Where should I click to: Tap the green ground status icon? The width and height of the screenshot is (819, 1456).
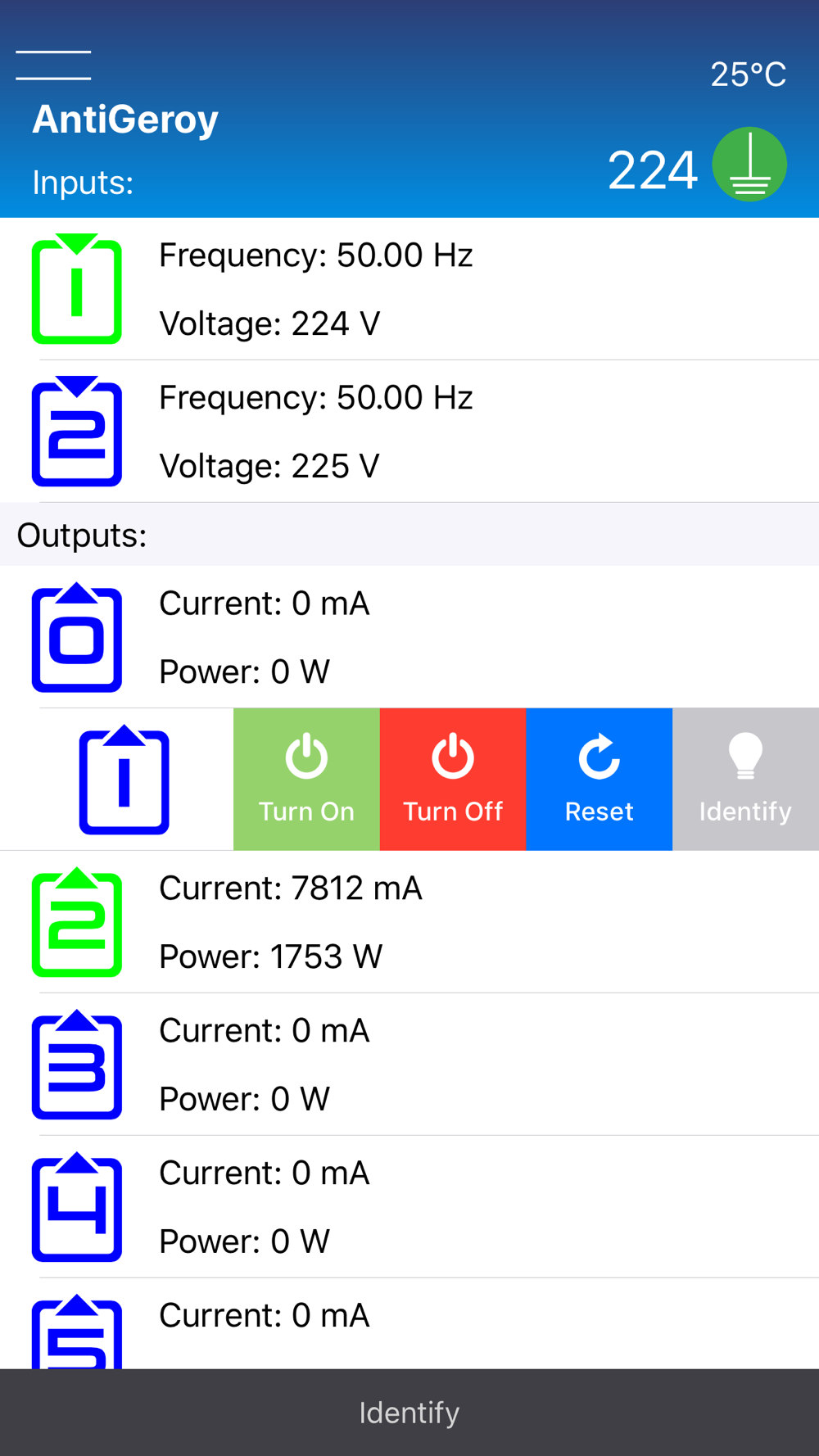coord(749,165)
